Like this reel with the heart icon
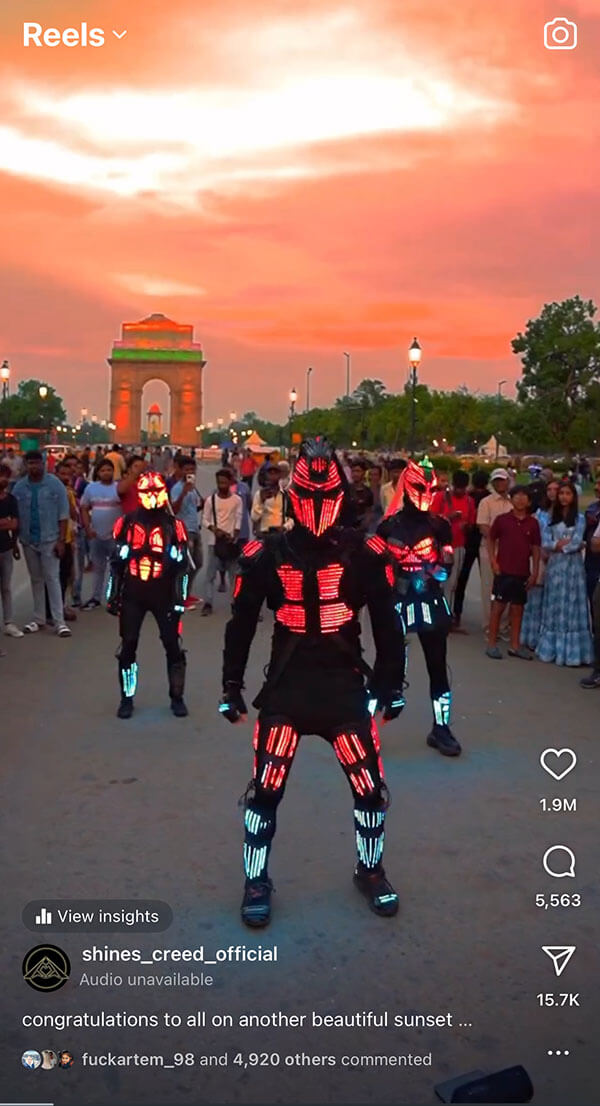600x1106 pixels. [x=558, y=765]
